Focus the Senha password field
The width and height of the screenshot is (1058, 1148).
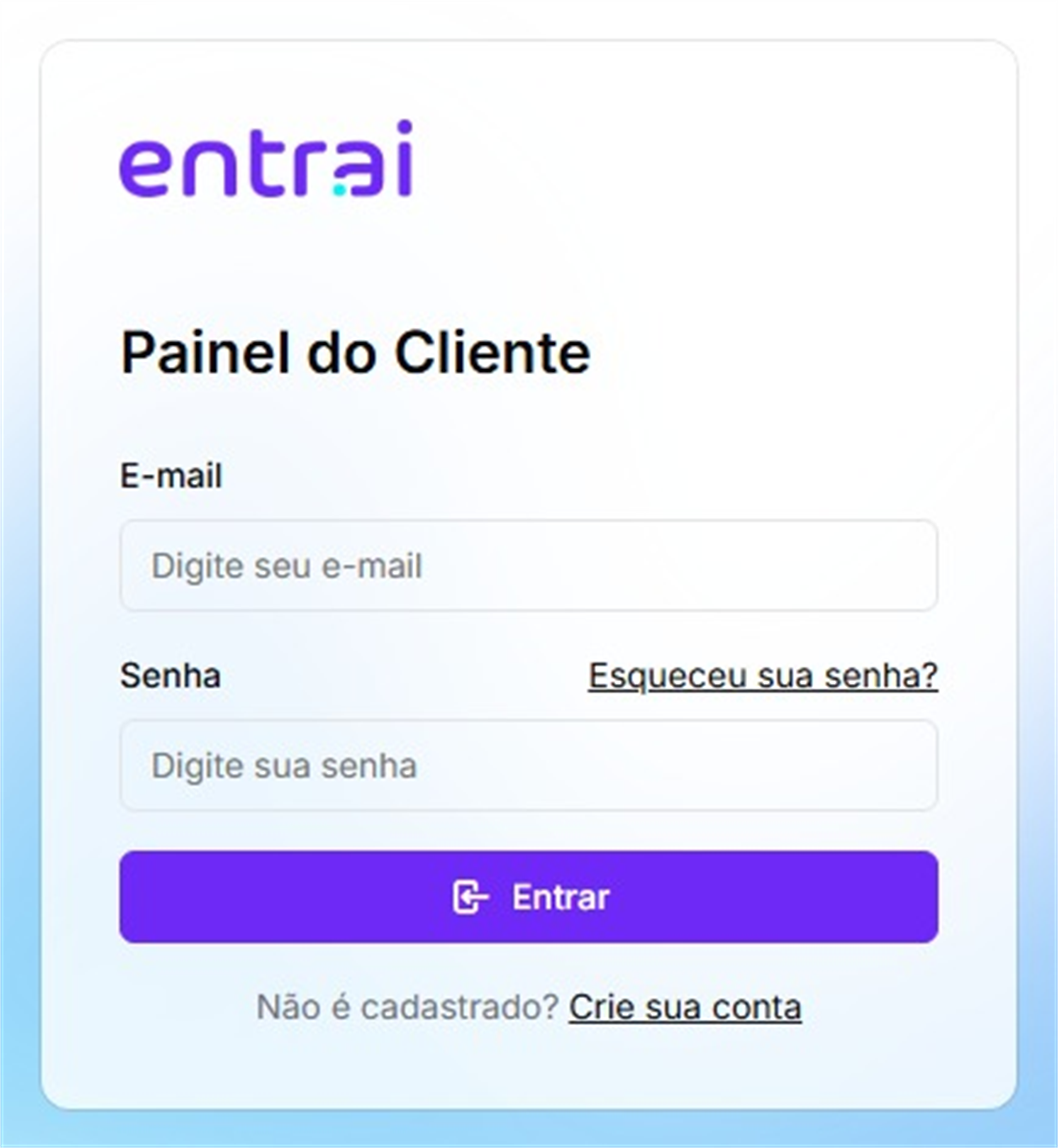pos(528,765)
